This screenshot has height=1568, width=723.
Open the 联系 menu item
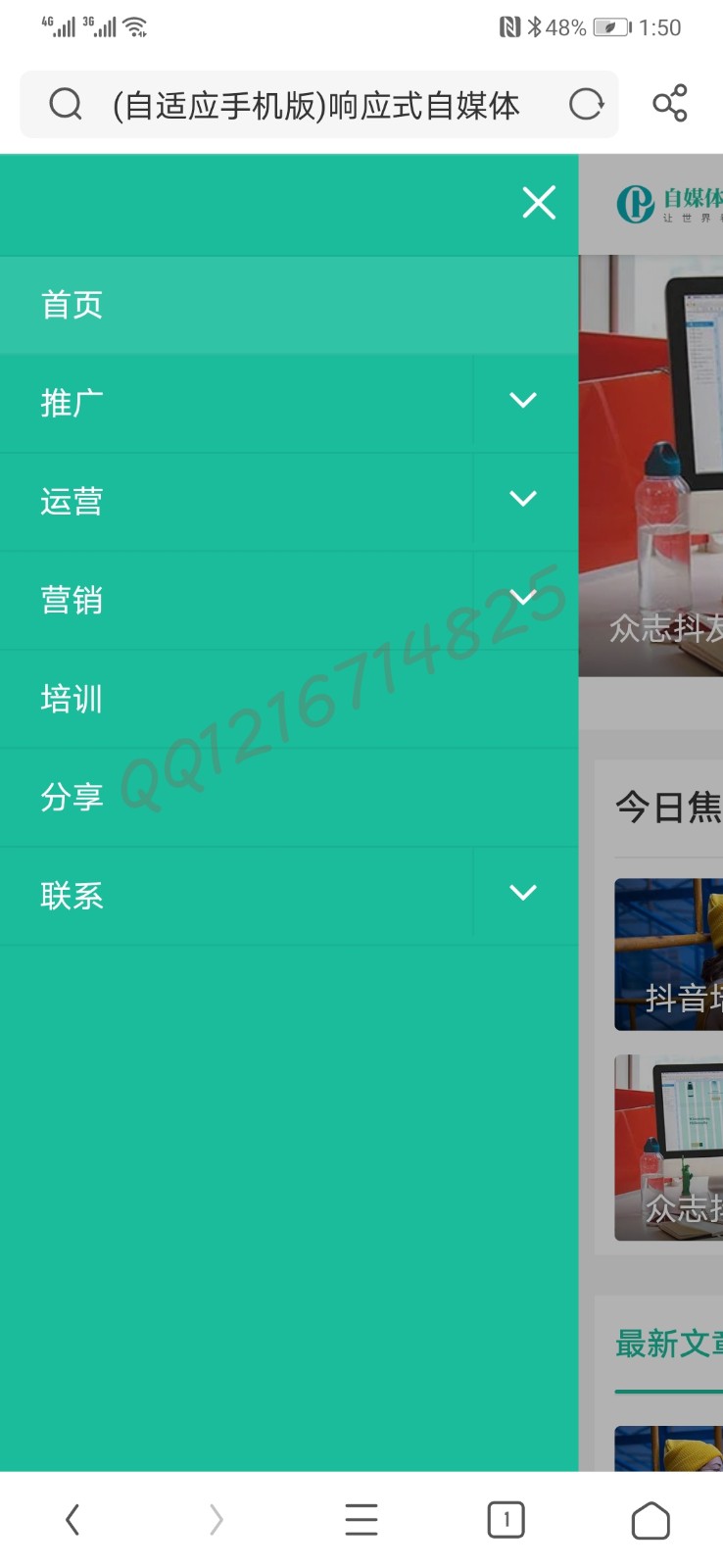(72, 896)
